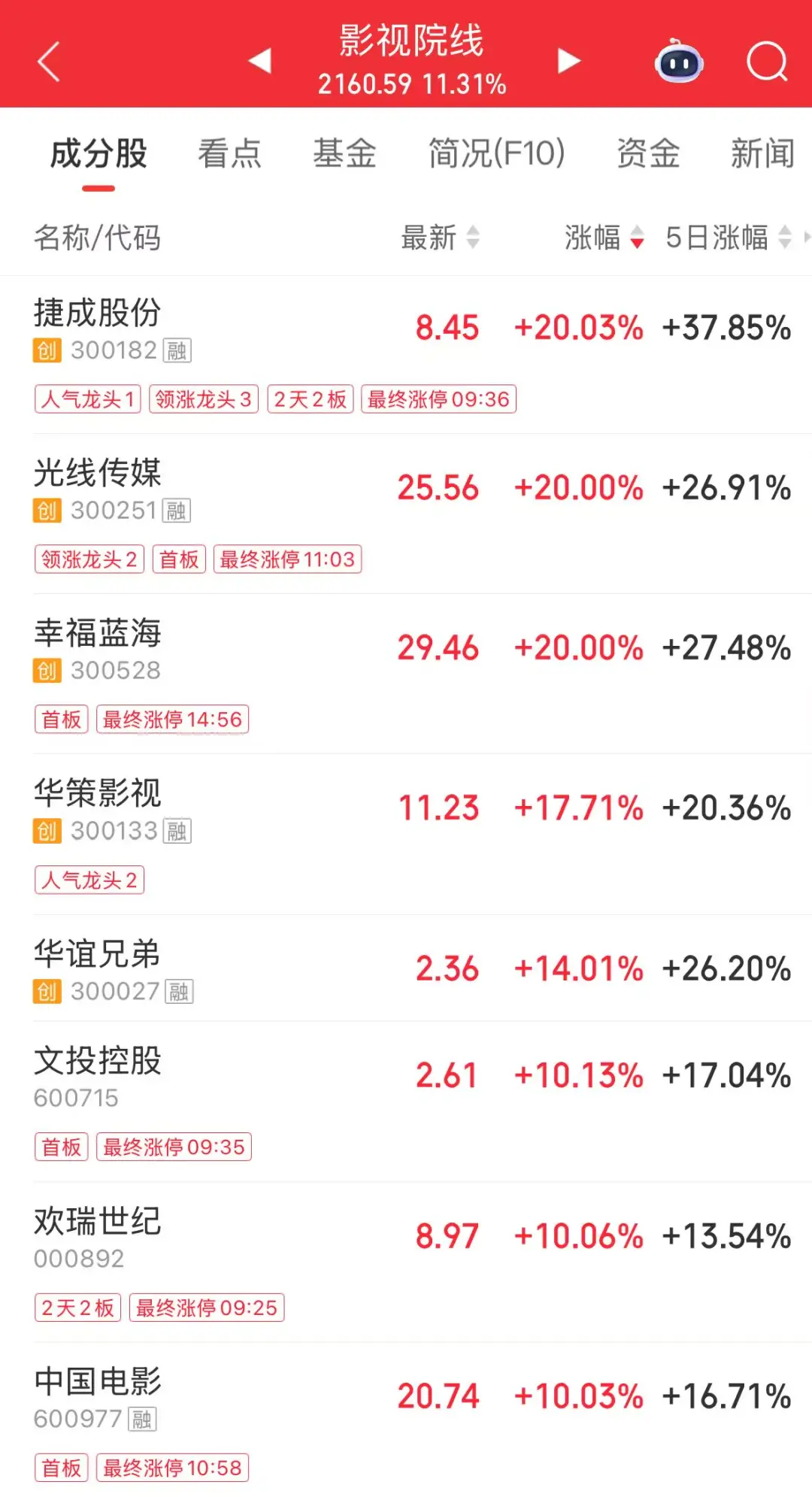This screenshot has height=1497, width=812.
Task: Switch to the 看点 tab
Action: [x=229, y=154]
